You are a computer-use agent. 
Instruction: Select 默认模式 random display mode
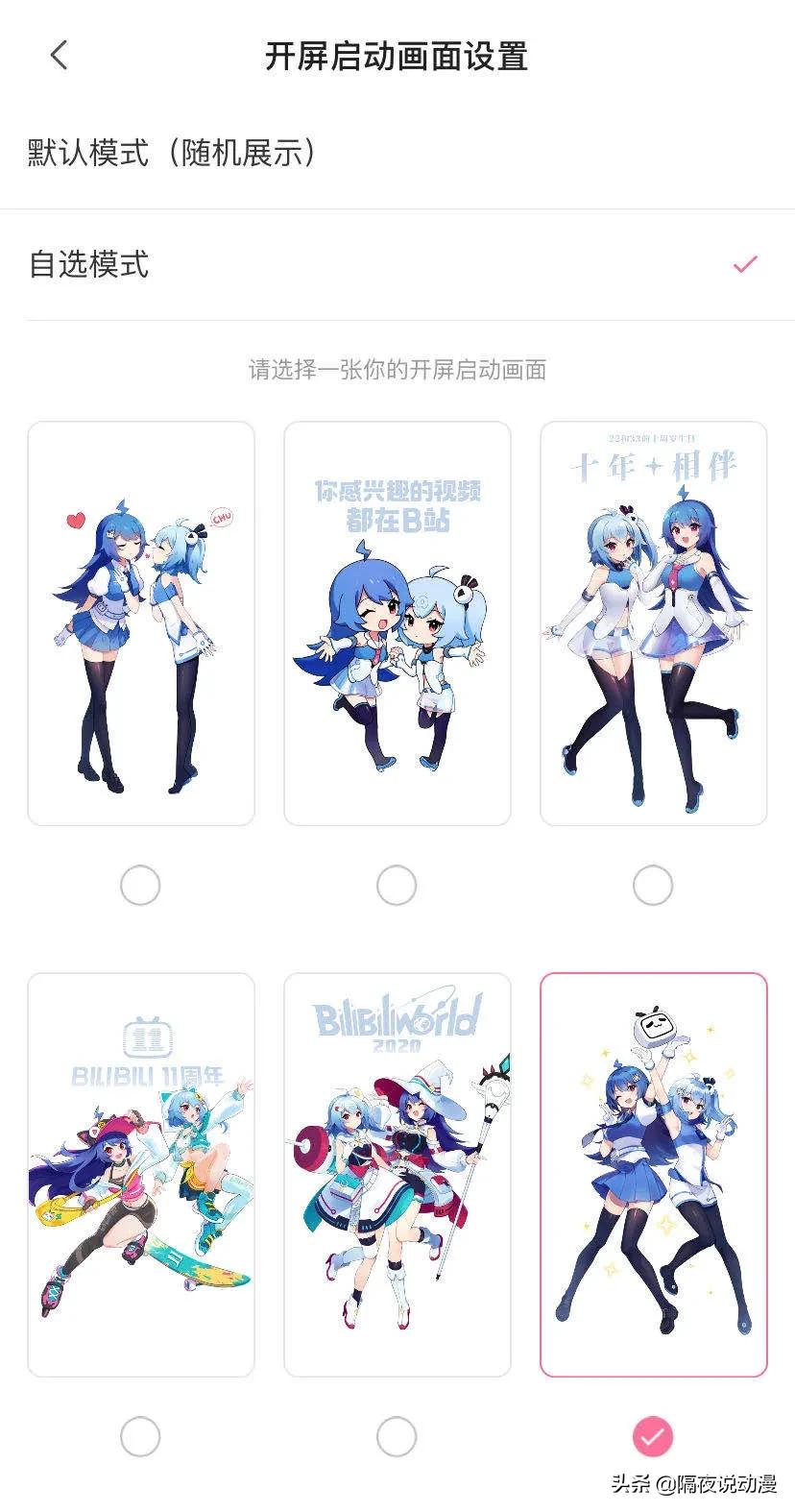pyautogui.click(x=173, y=149)
